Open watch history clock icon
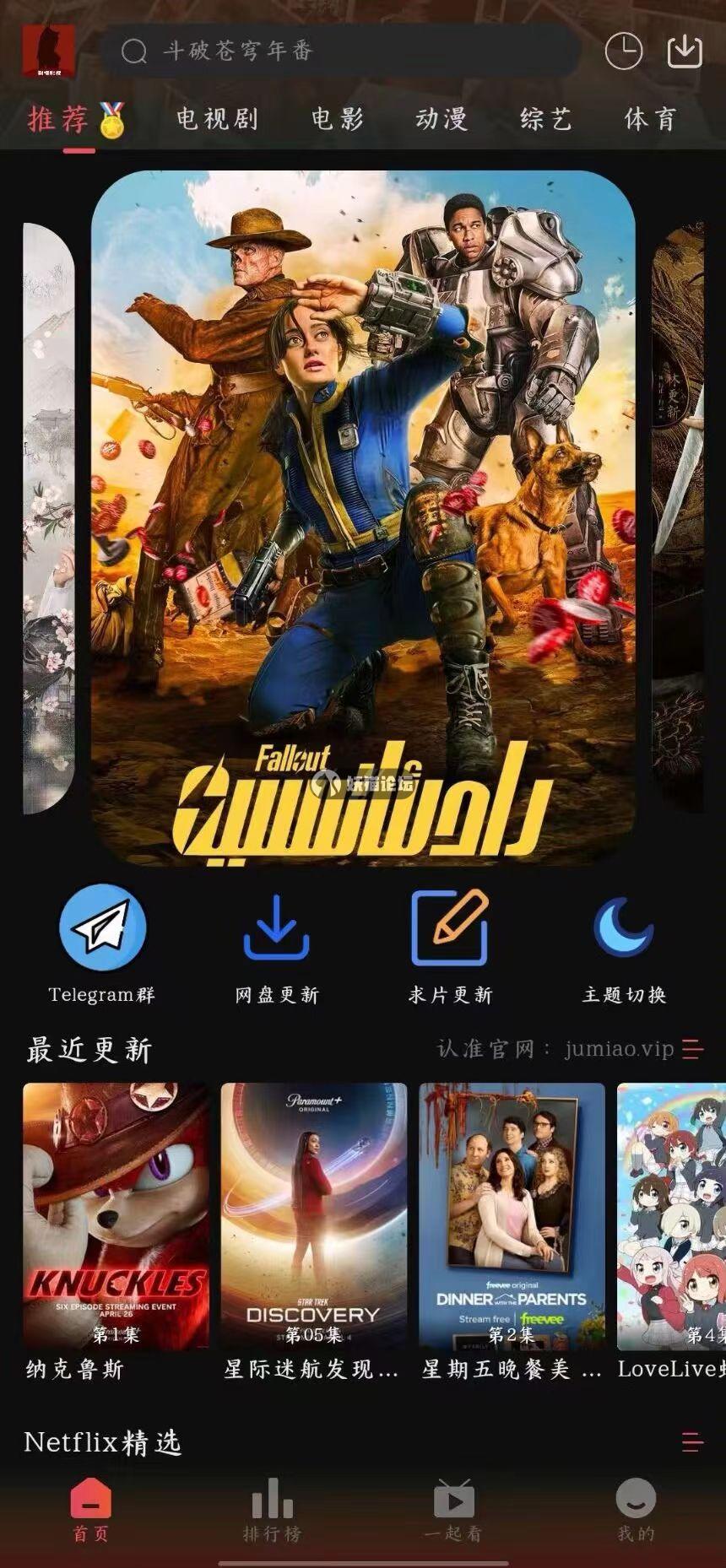 point(624,51)
